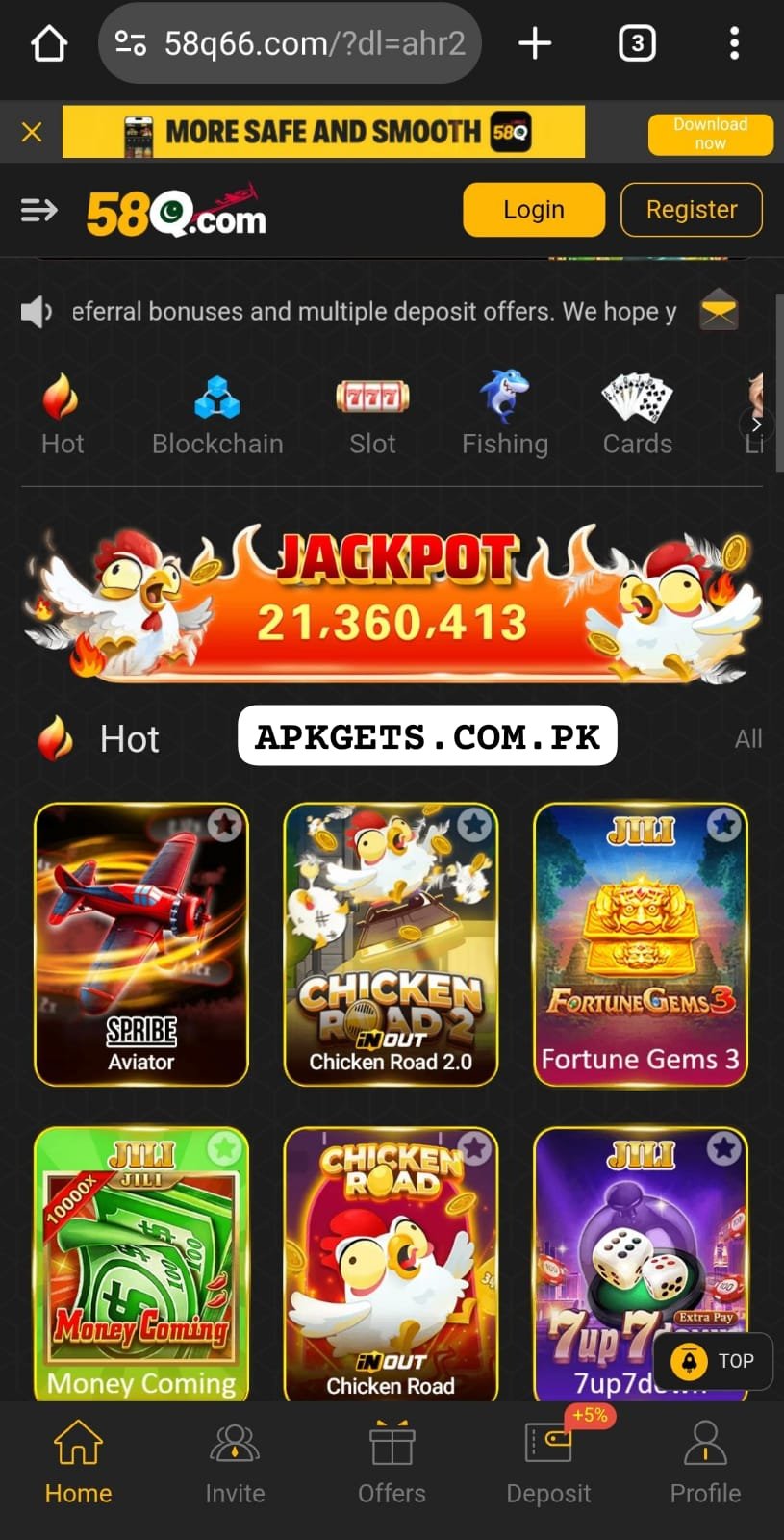Screen dimensions: 784x1540
Task: Favorite the Aviator game star
Action: tap(224, 825)
